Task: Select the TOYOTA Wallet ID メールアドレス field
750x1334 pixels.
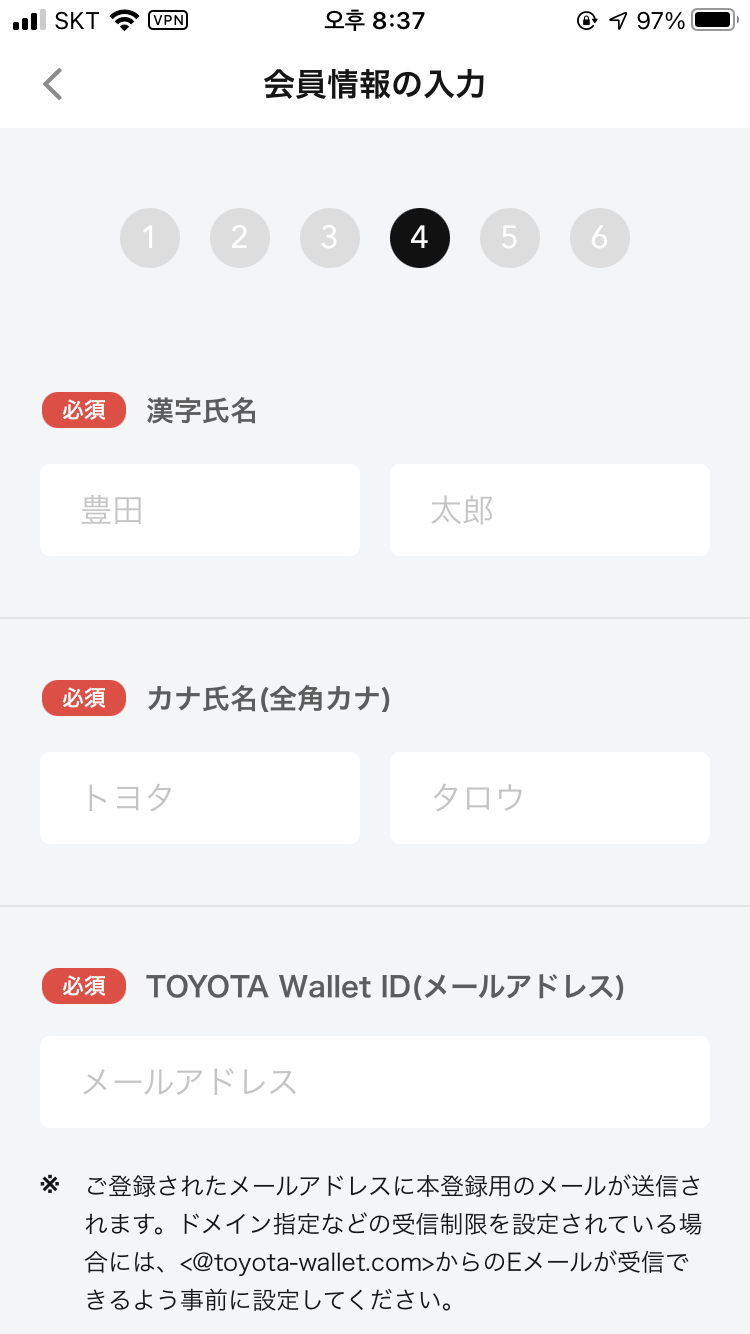Action: [375, 1082]
